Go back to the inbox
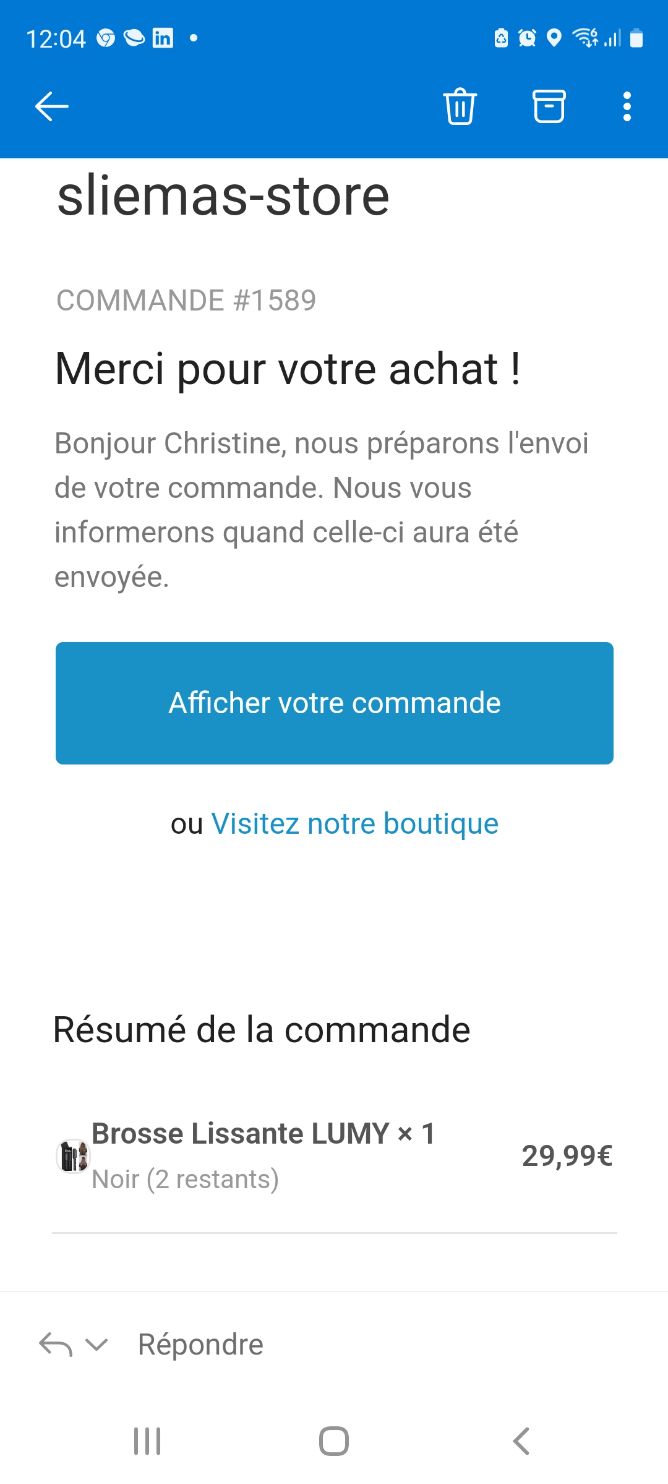Screen dimensions: 668x1484 (x=51, y=106)
